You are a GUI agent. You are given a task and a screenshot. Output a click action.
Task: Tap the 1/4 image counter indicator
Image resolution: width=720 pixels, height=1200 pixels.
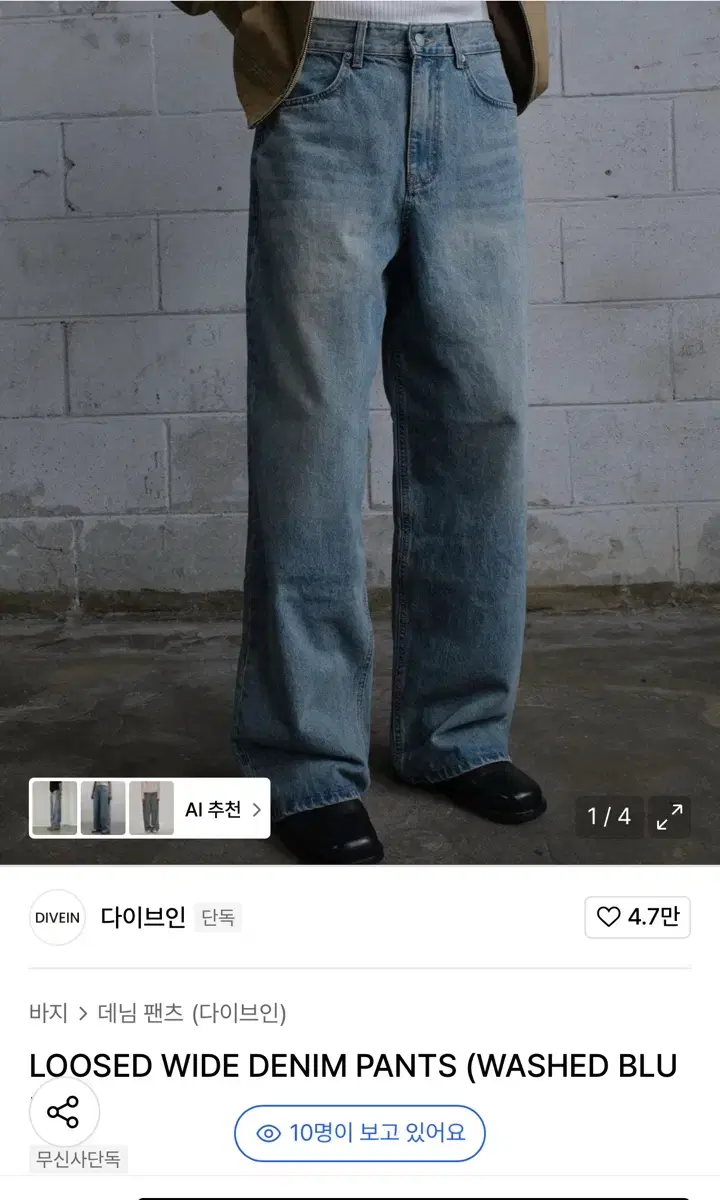(610, 817)
